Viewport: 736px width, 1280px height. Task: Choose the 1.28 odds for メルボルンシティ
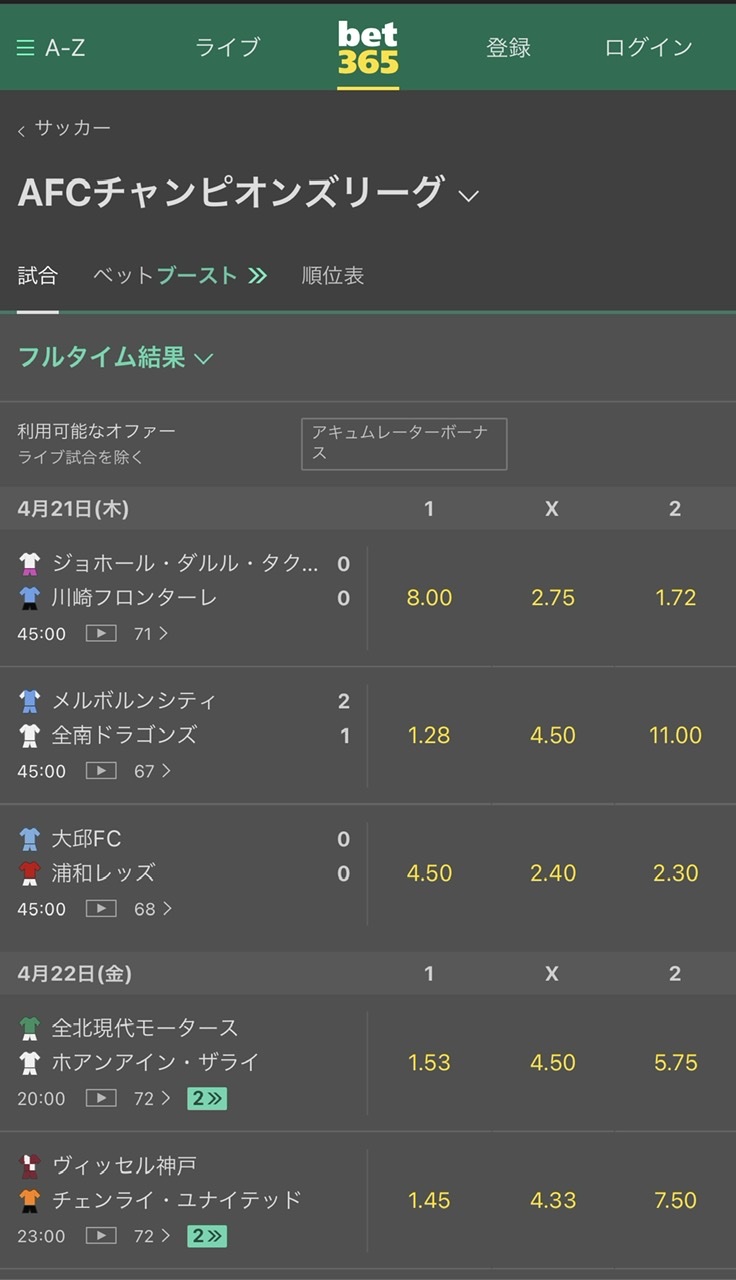[430, 735]
